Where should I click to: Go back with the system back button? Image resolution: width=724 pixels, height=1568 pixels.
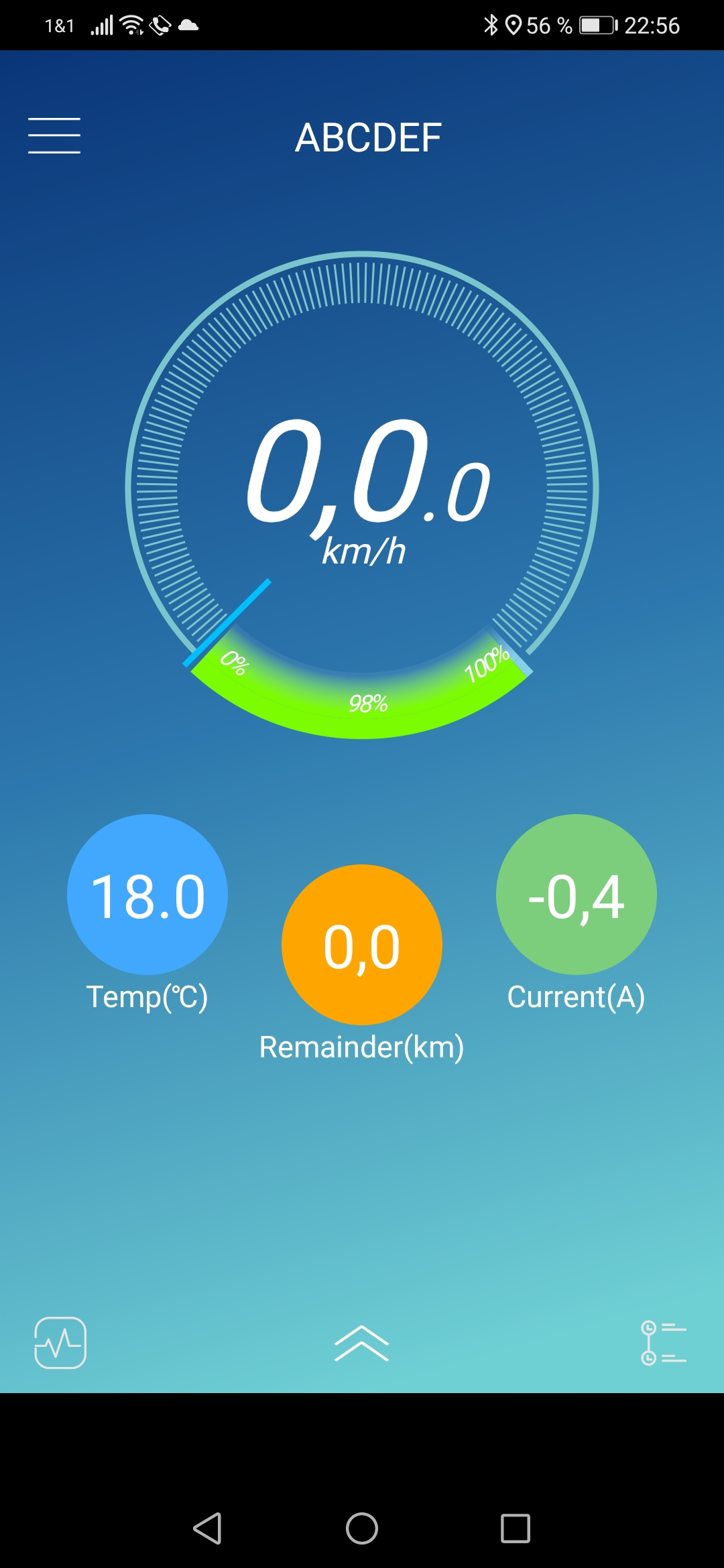(207, 1528)
